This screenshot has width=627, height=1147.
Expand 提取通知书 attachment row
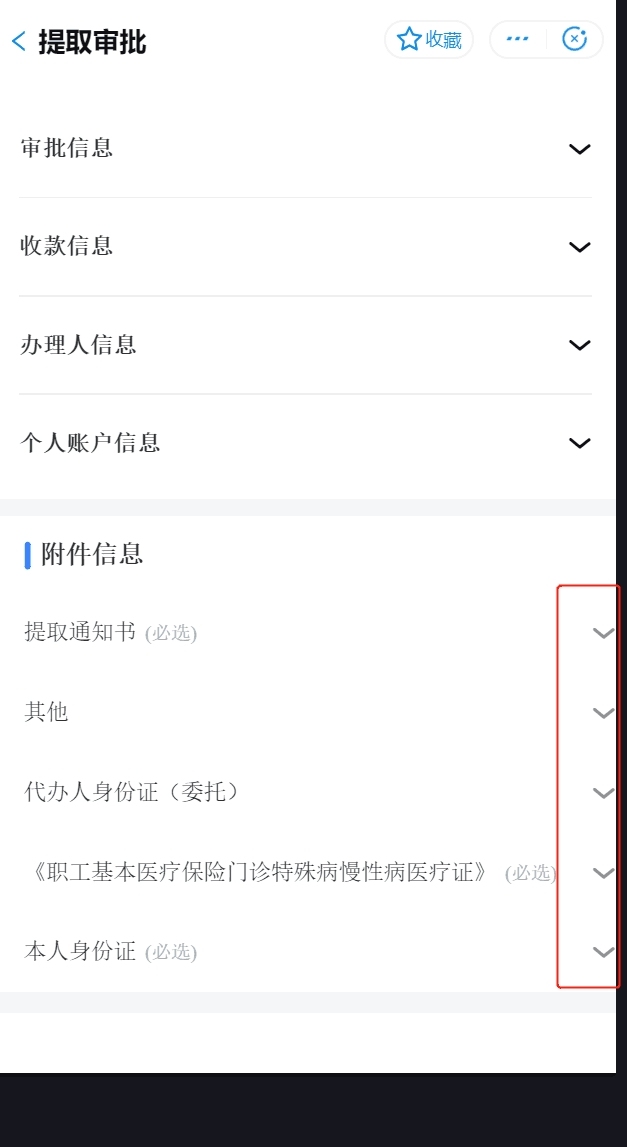(x=602, y=633)
